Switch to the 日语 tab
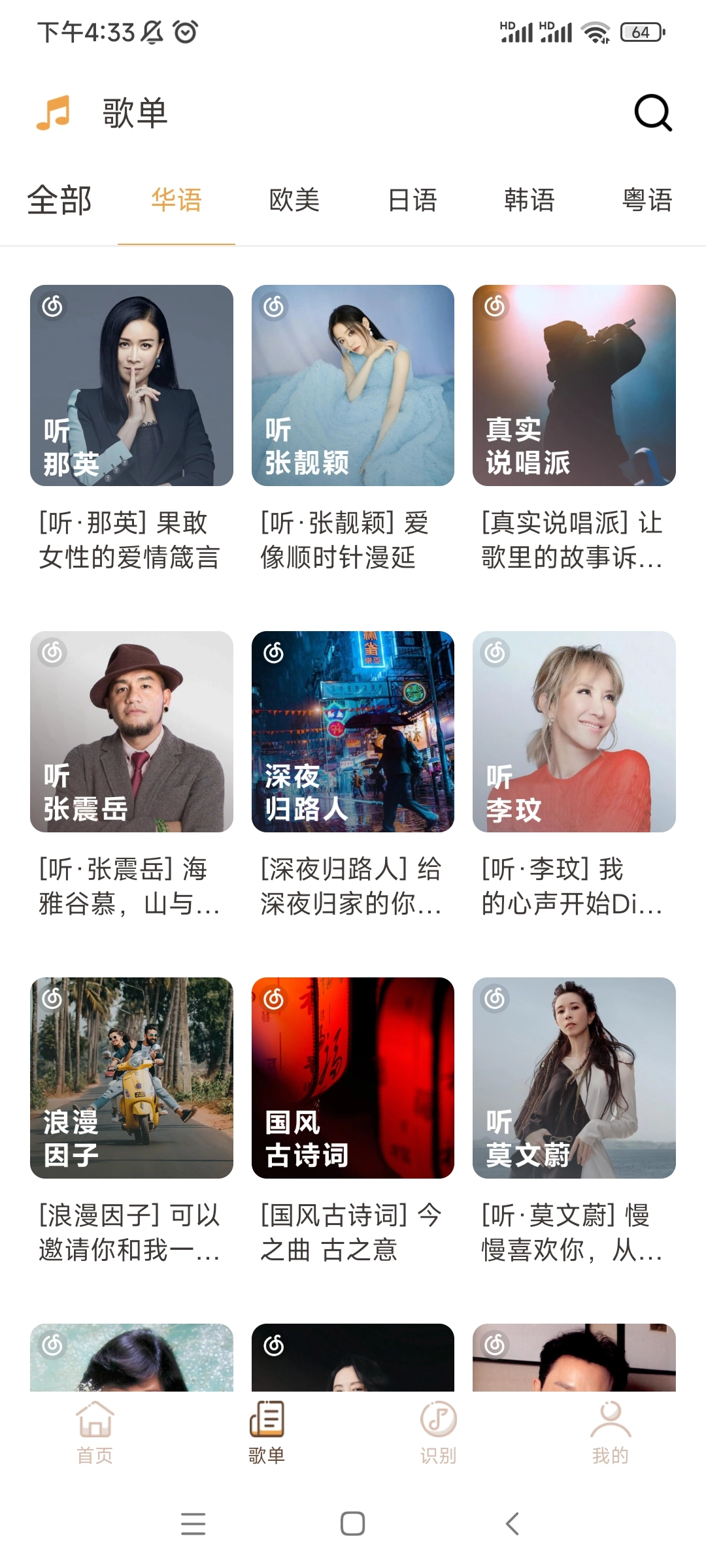Image resolution: width=706 pixels, height=1568 pixels. (412, 200)
